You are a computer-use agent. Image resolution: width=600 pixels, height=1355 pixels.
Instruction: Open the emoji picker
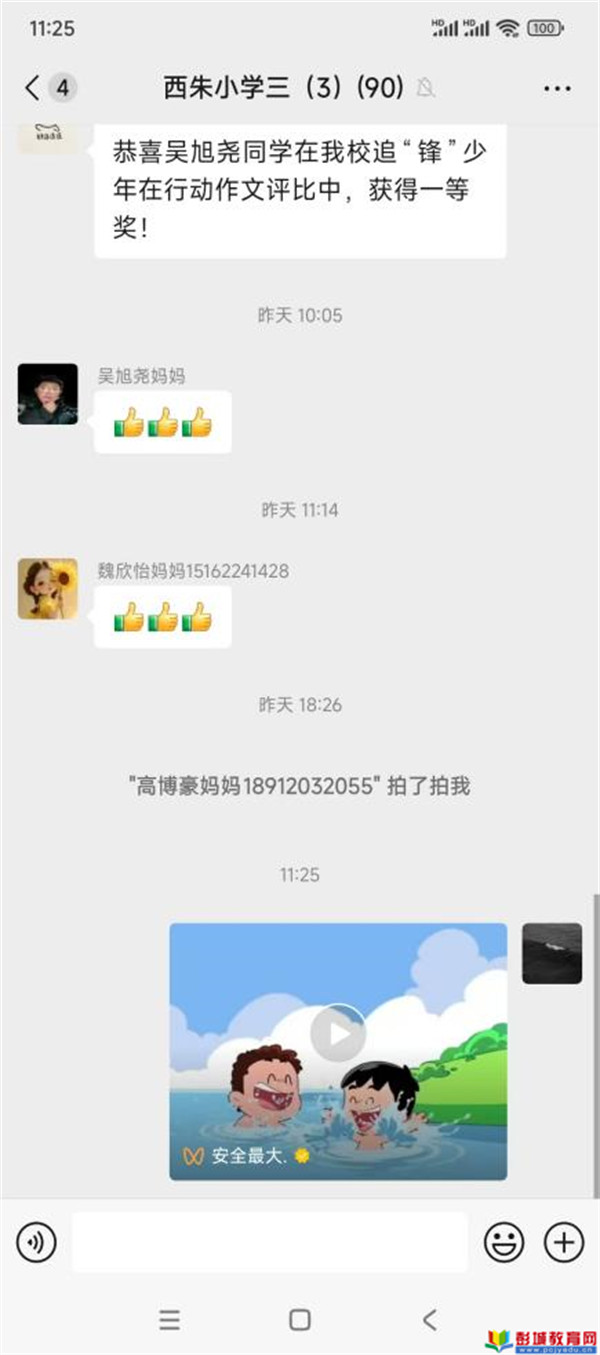point(504,1243)
